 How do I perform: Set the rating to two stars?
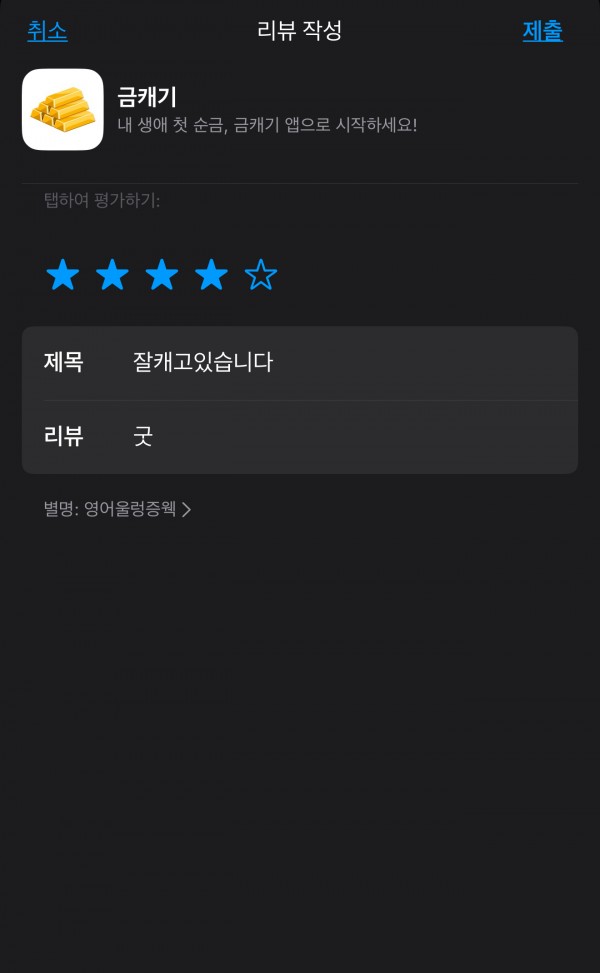[x=112, y=275]
